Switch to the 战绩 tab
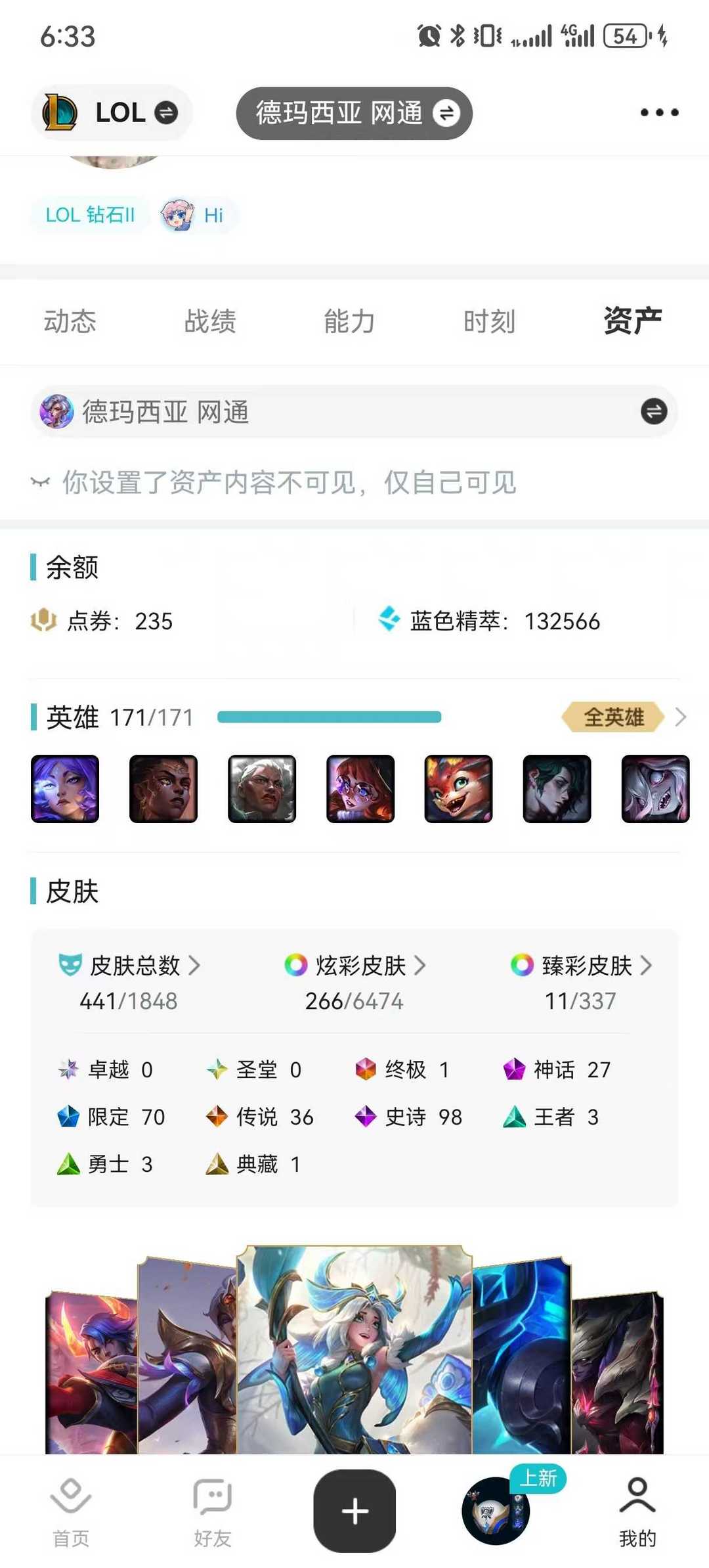The height and width of the screenshot is (1568, 709). 210,321
